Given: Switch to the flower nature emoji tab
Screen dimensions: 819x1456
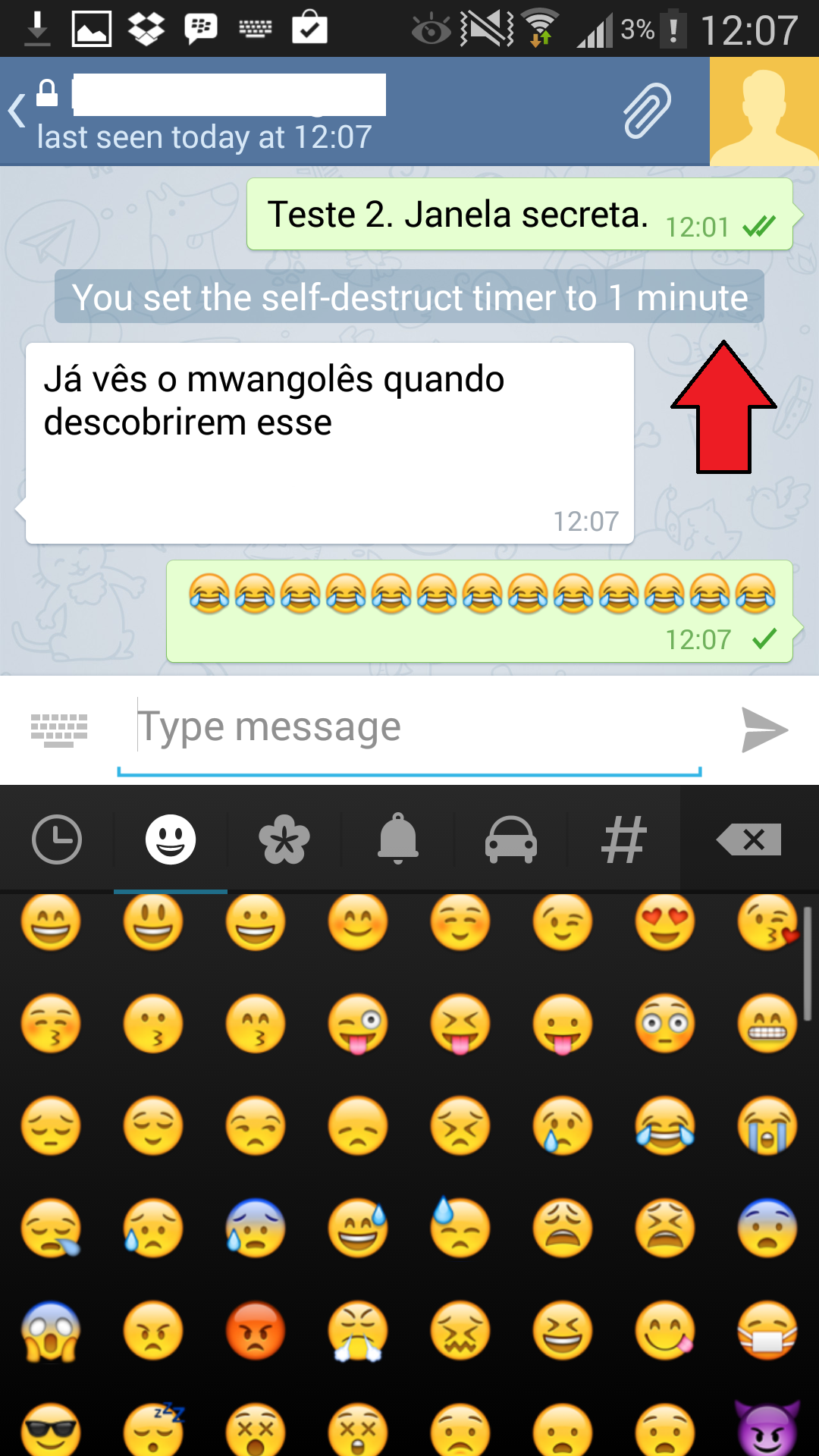Looking at the screenshot, I should tap(284, 839).
